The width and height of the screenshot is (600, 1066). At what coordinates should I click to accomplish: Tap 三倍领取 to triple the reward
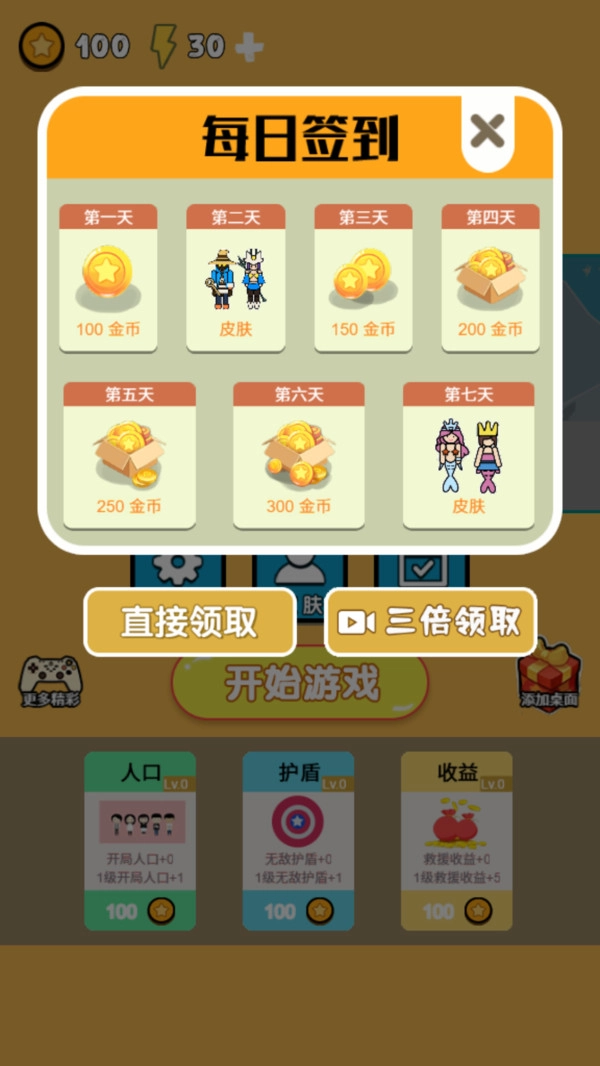[431, 622]
